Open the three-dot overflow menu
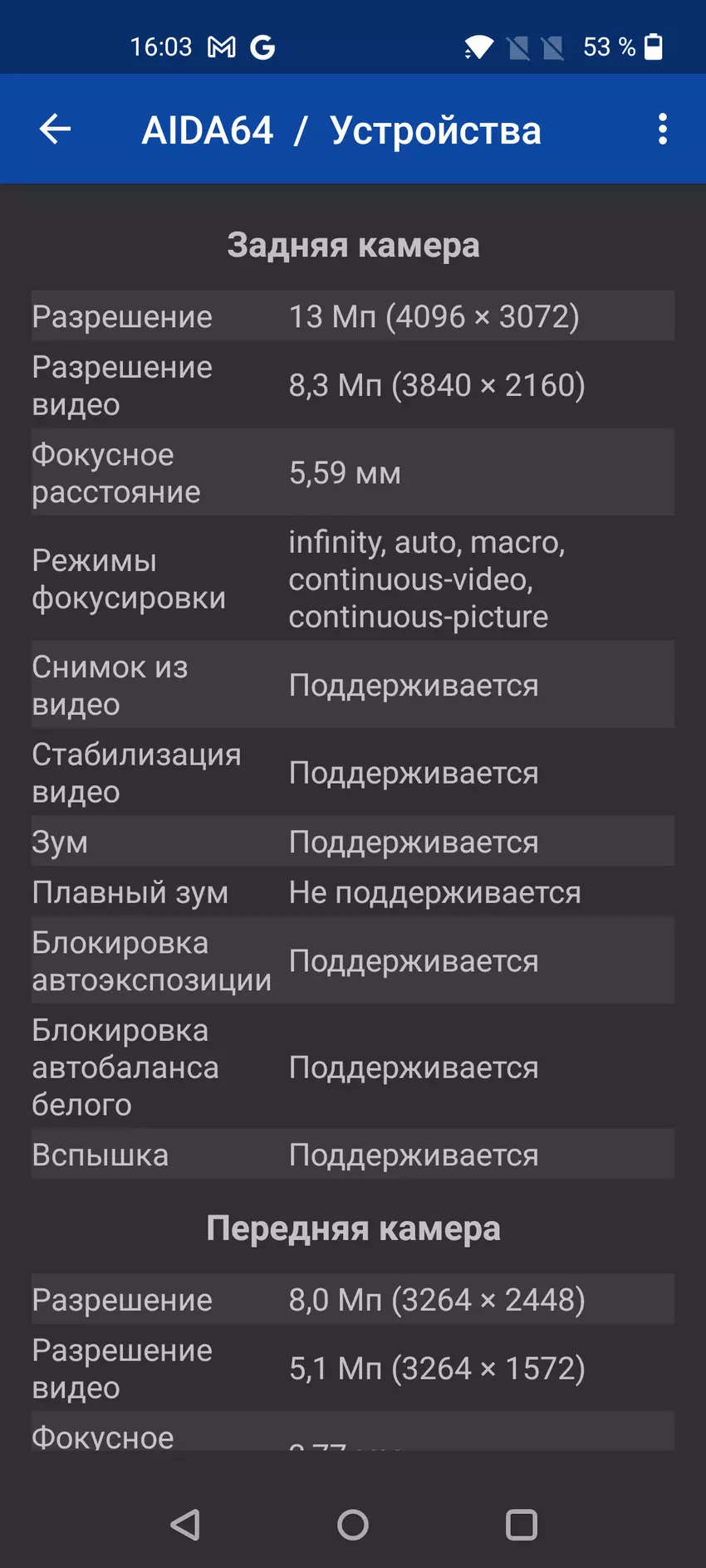706x1568 pixels. point(662,129)
